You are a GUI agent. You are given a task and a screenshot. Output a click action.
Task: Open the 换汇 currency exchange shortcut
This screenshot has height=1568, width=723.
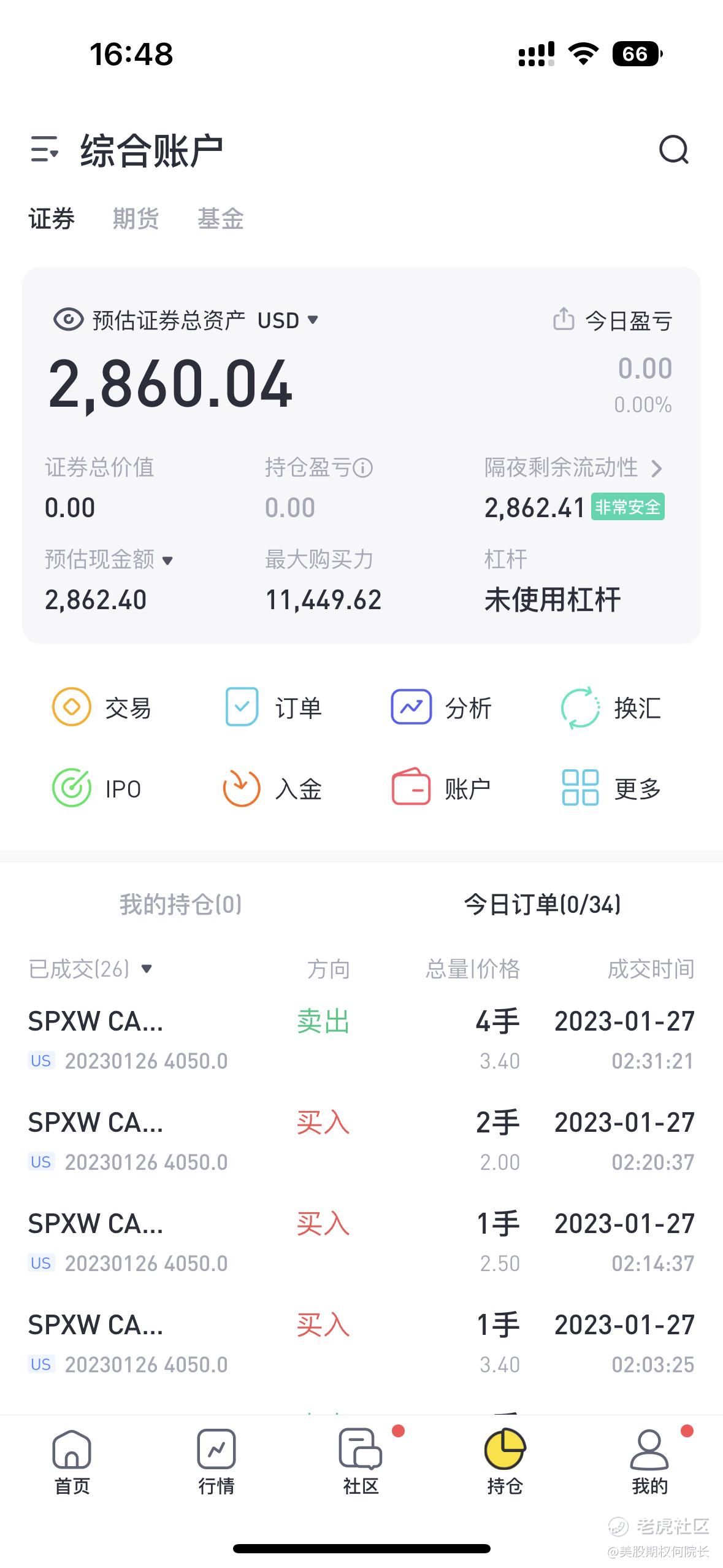click(611, 707)
